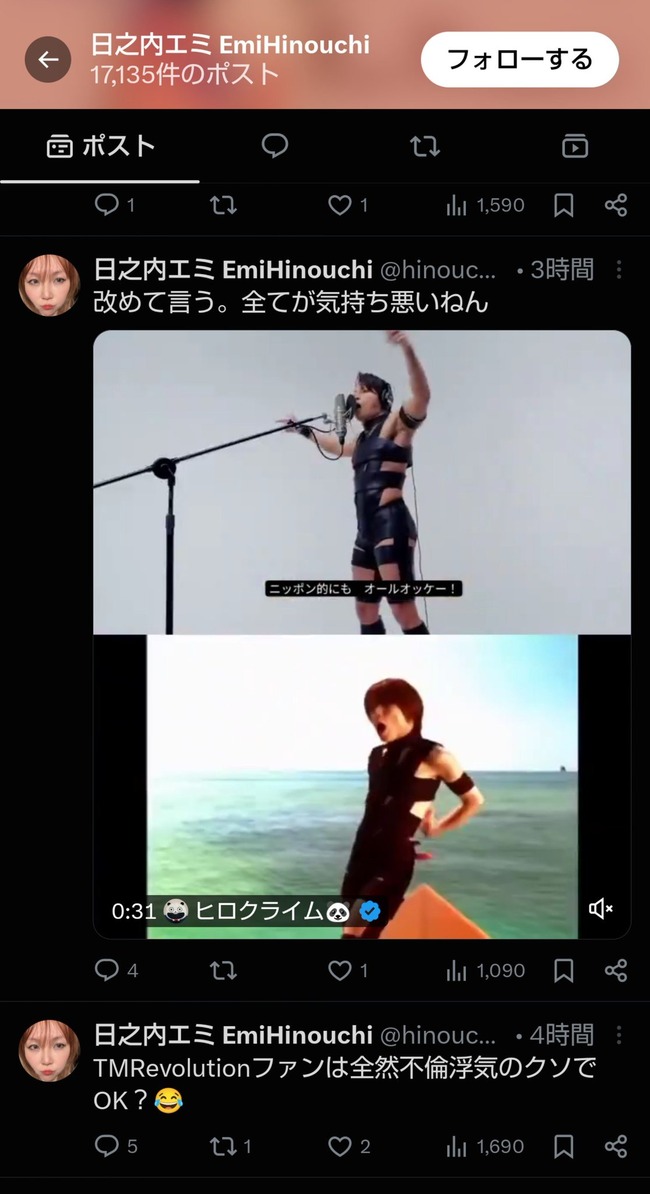Bookmark the post with 1,690 views
This screenshot has width=650, height=1194.
coord(563,1146)
